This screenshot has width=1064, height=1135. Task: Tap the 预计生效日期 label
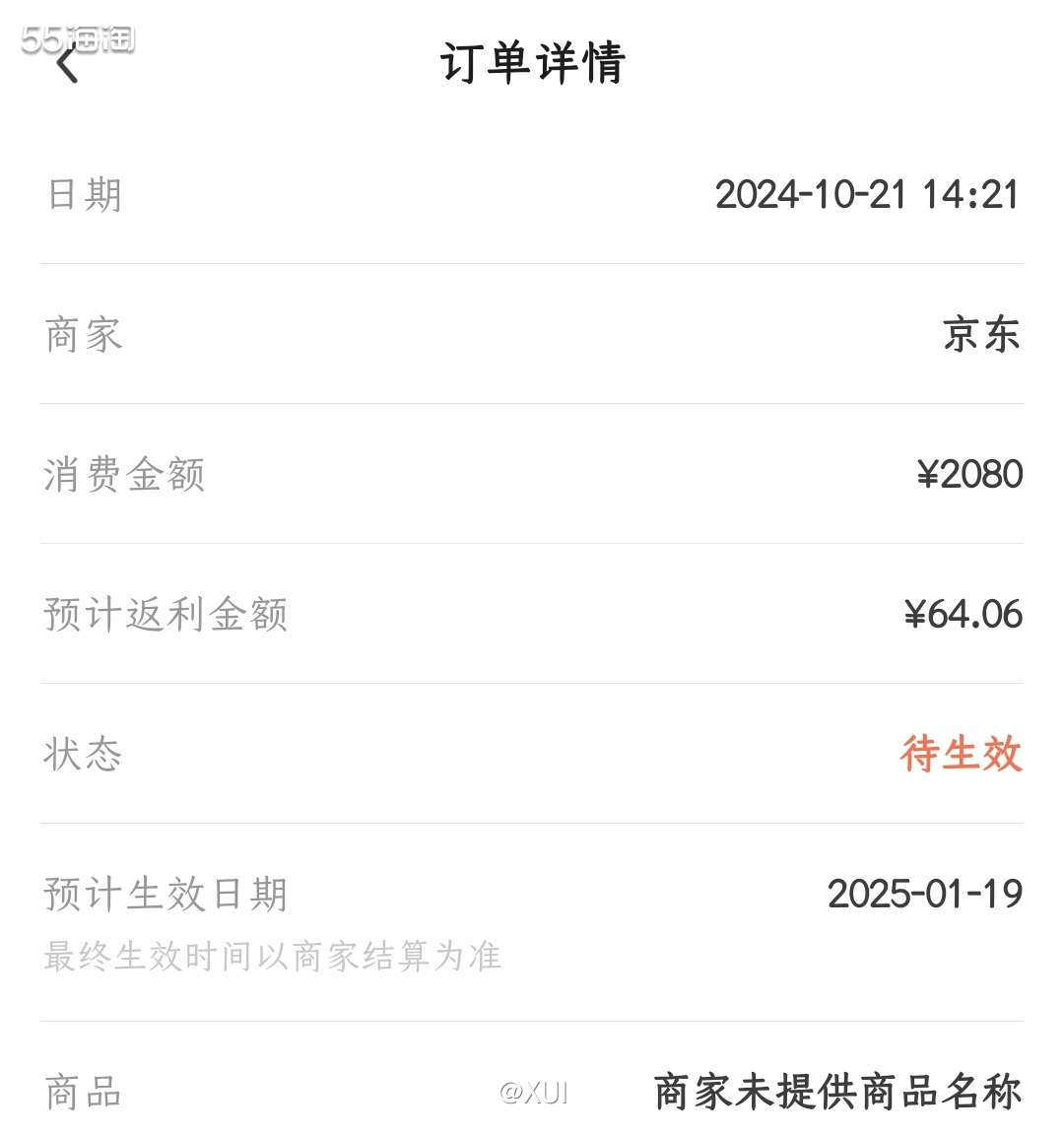click(x=164, y=895)
